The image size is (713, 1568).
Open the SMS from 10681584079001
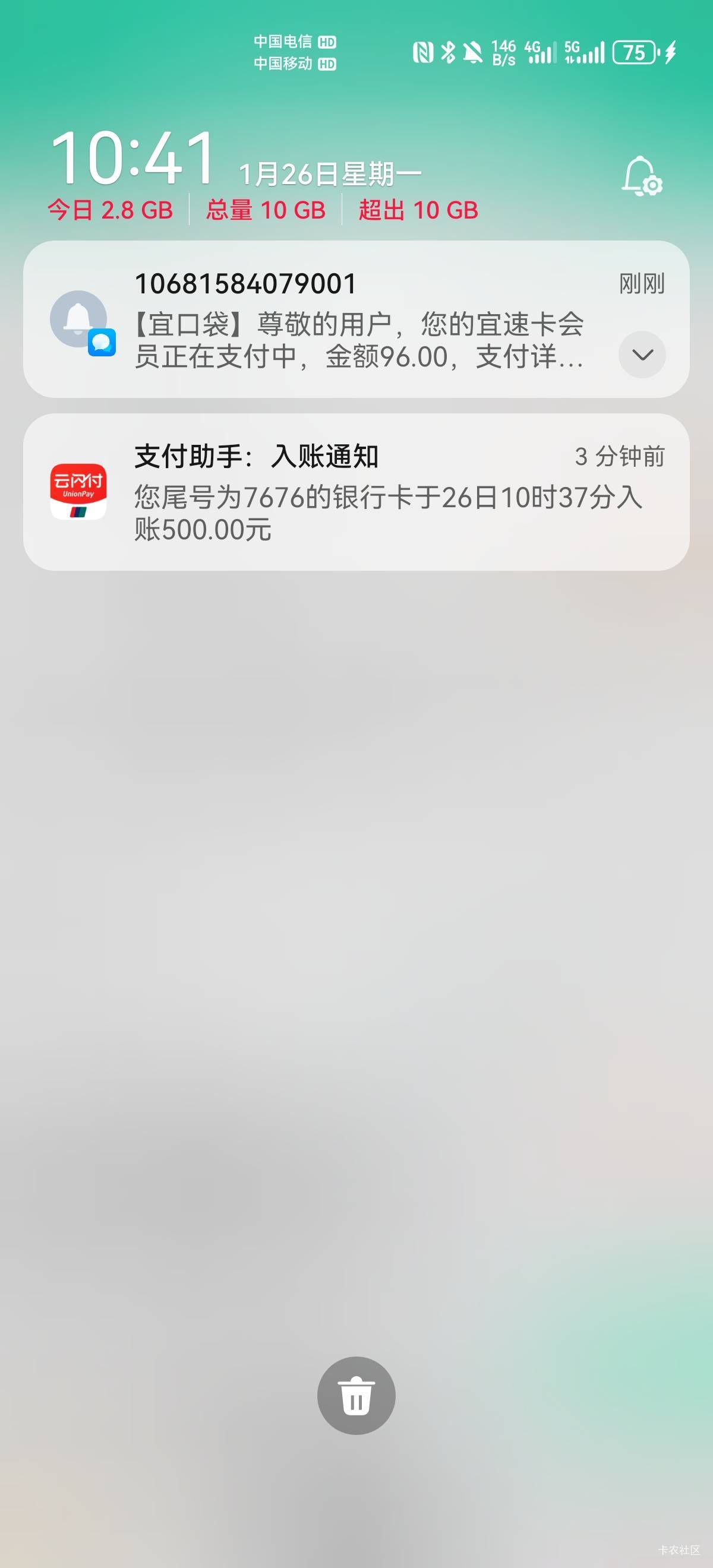pos(356,320)
